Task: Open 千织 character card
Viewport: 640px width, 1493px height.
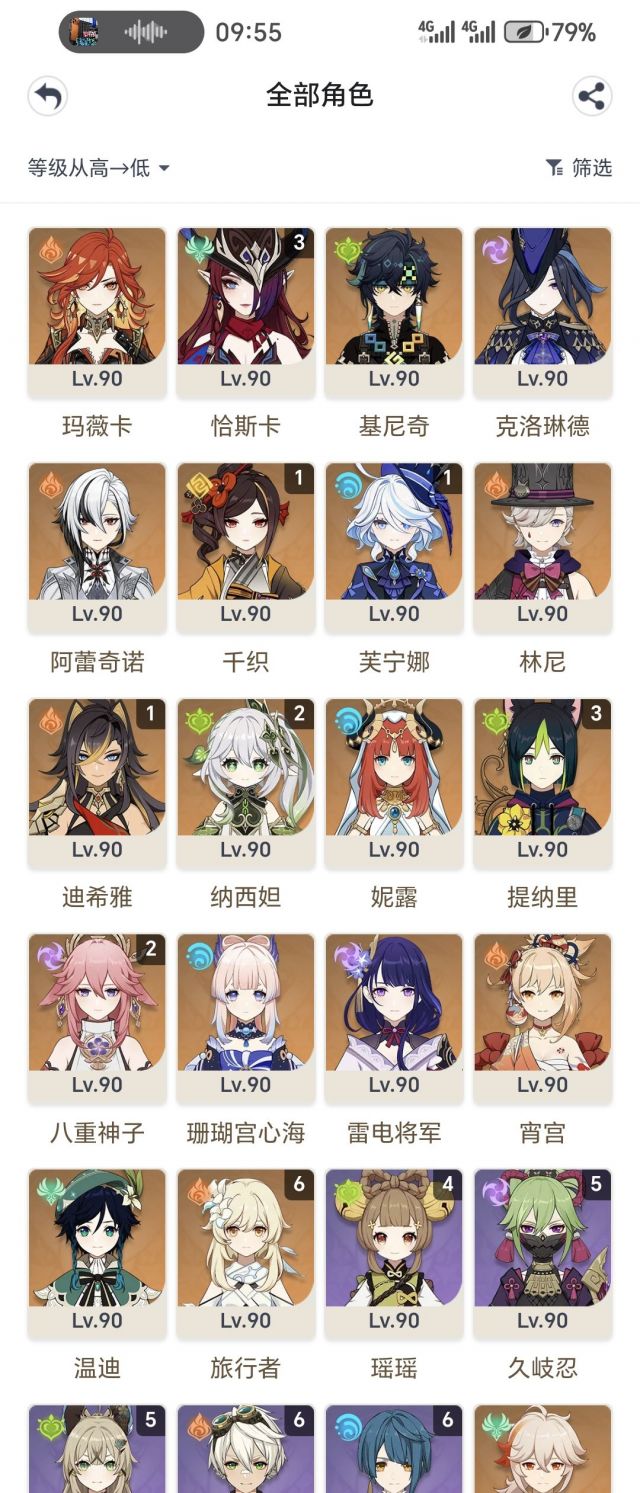Action: [x=245, y=546]
